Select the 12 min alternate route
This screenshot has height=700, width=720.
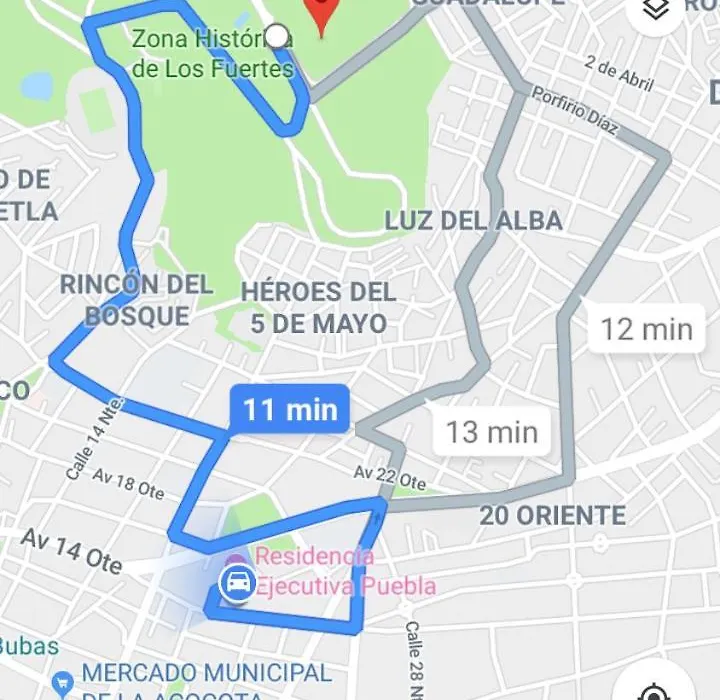(646, 328)
